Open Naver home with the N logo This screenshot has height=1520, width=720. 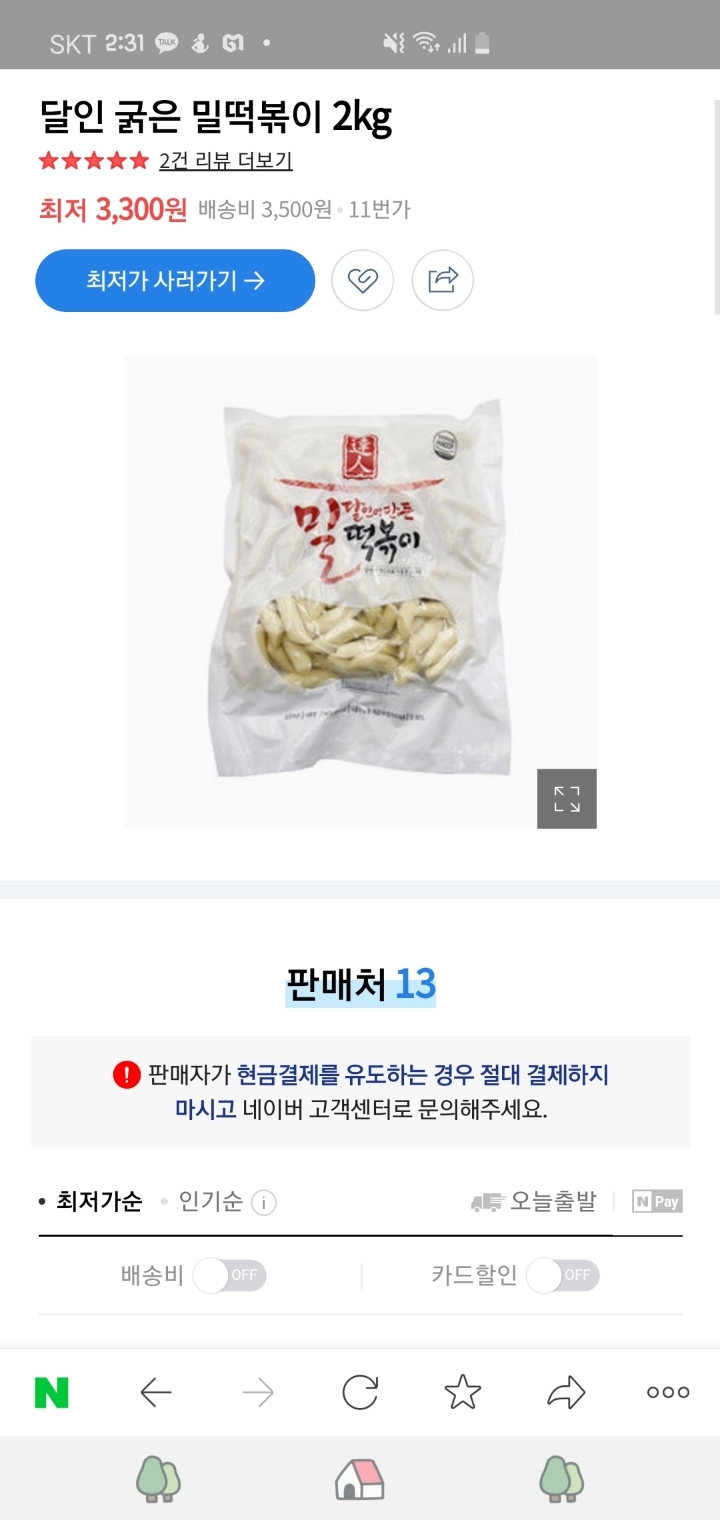[x=52, y=1392]
